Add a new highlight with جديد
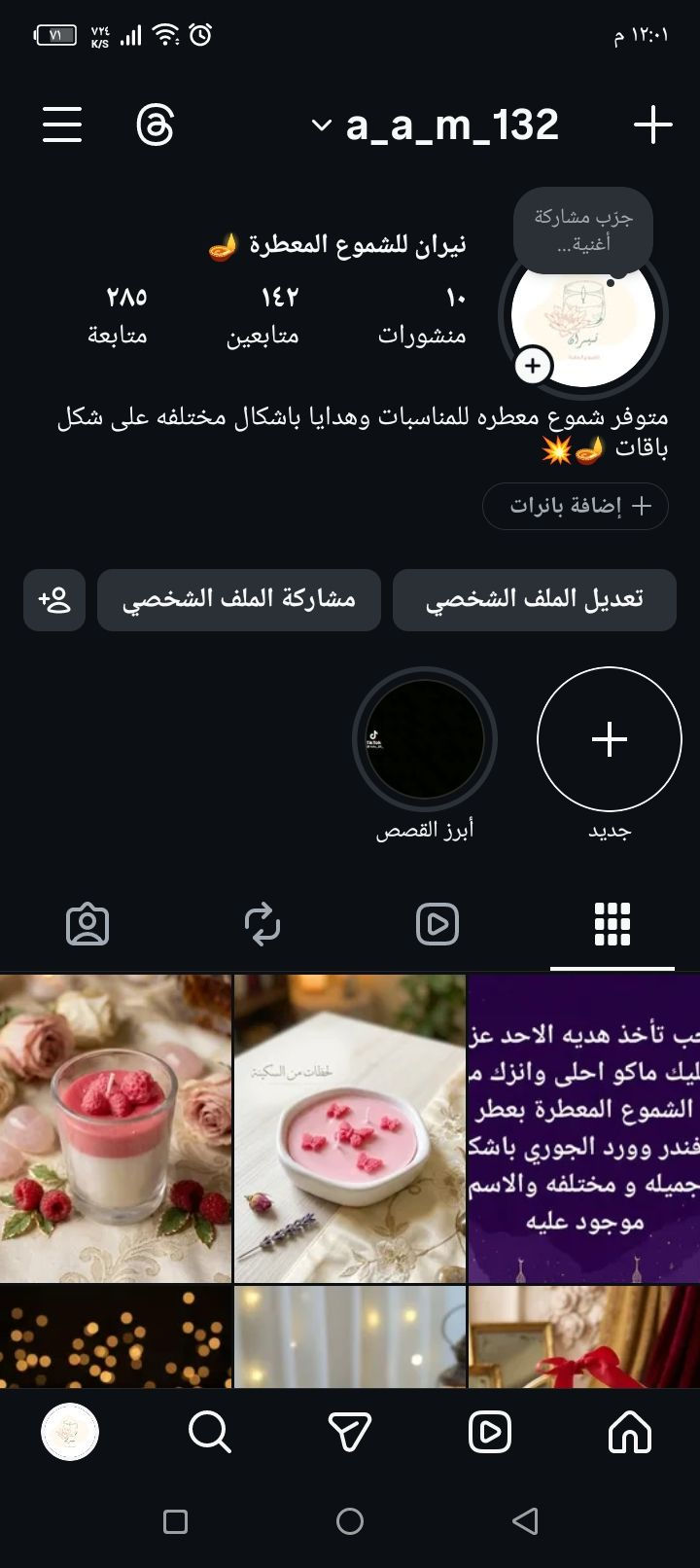This screenshot has width=700, height=1568. pos(610,739)
